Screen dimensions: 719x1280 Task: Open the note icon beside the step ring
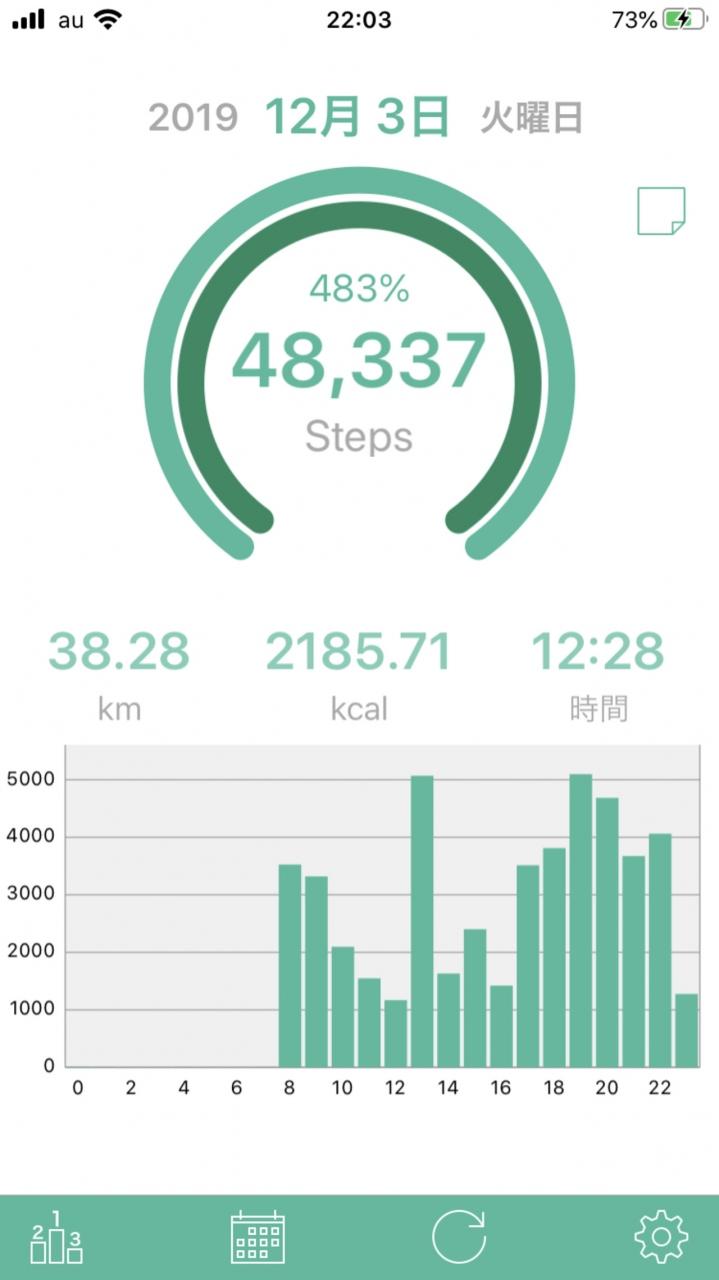click(x=661, y=211)
